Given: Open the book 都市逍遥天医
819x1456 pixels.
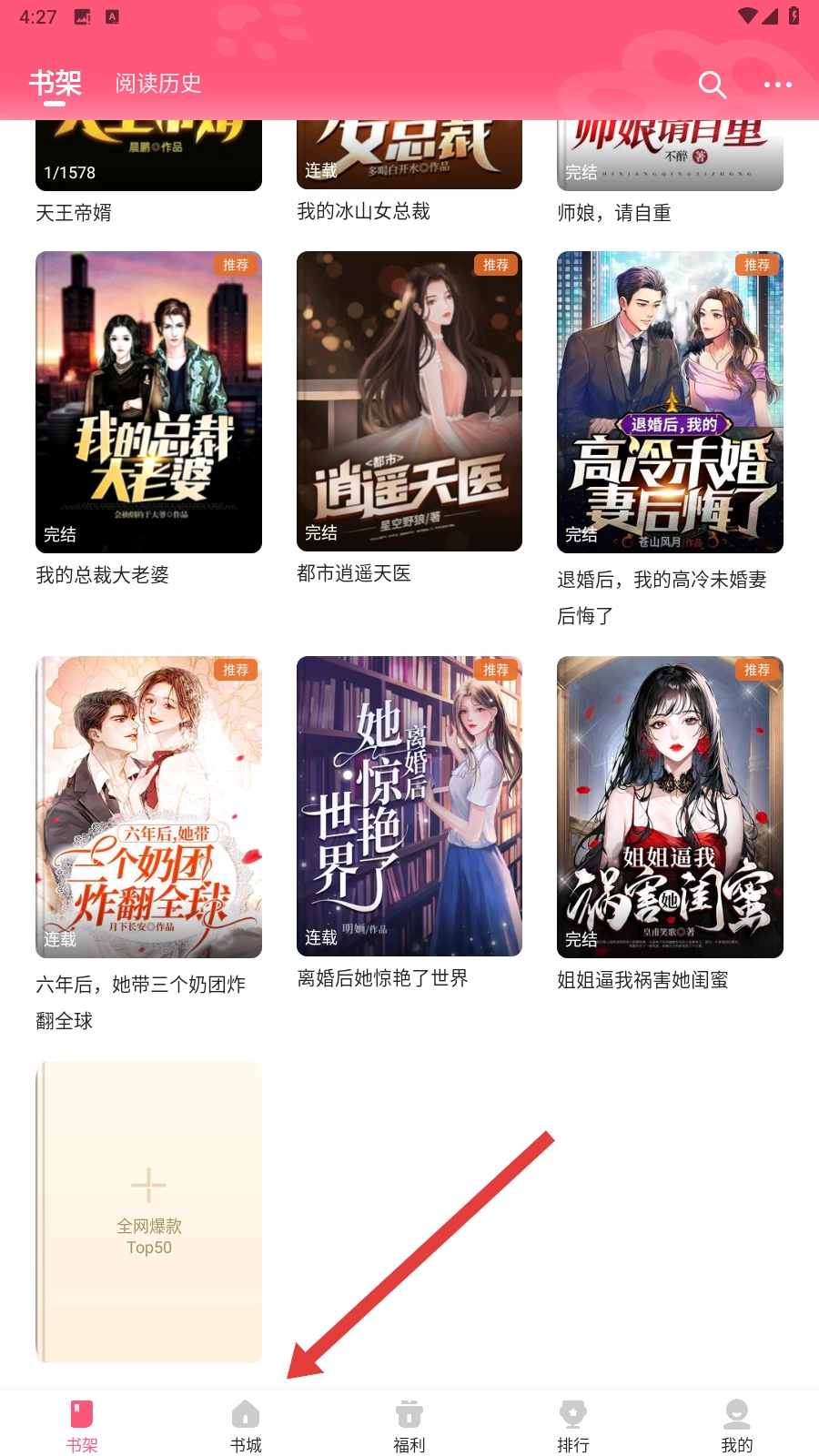Looking at the screenshot, I should pyautogui.click(x=409, y=401).
